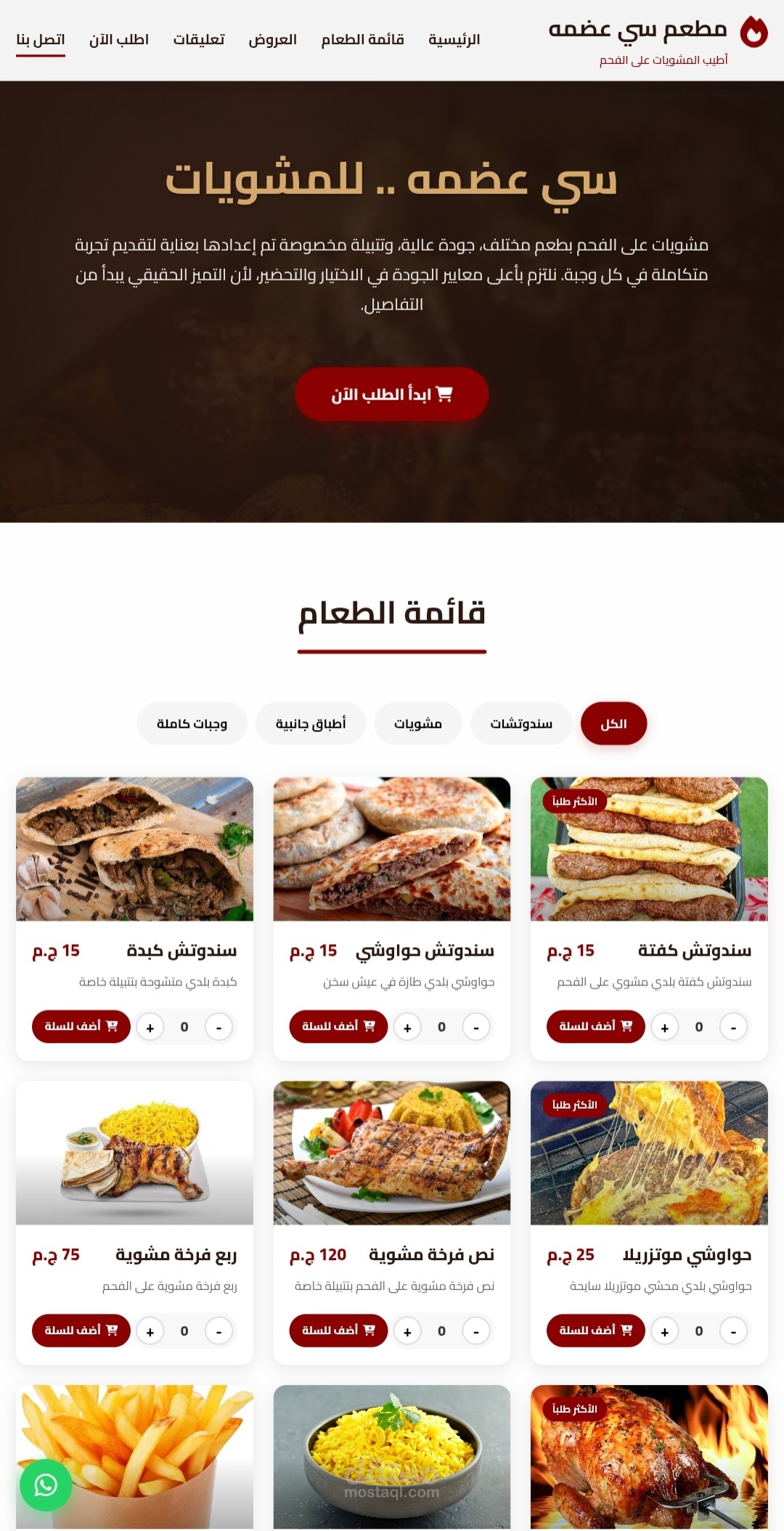Click the cart icon inside ابدأ الطلب الآن button
This screenshot has width=784, height=1531.
[446, 393]
